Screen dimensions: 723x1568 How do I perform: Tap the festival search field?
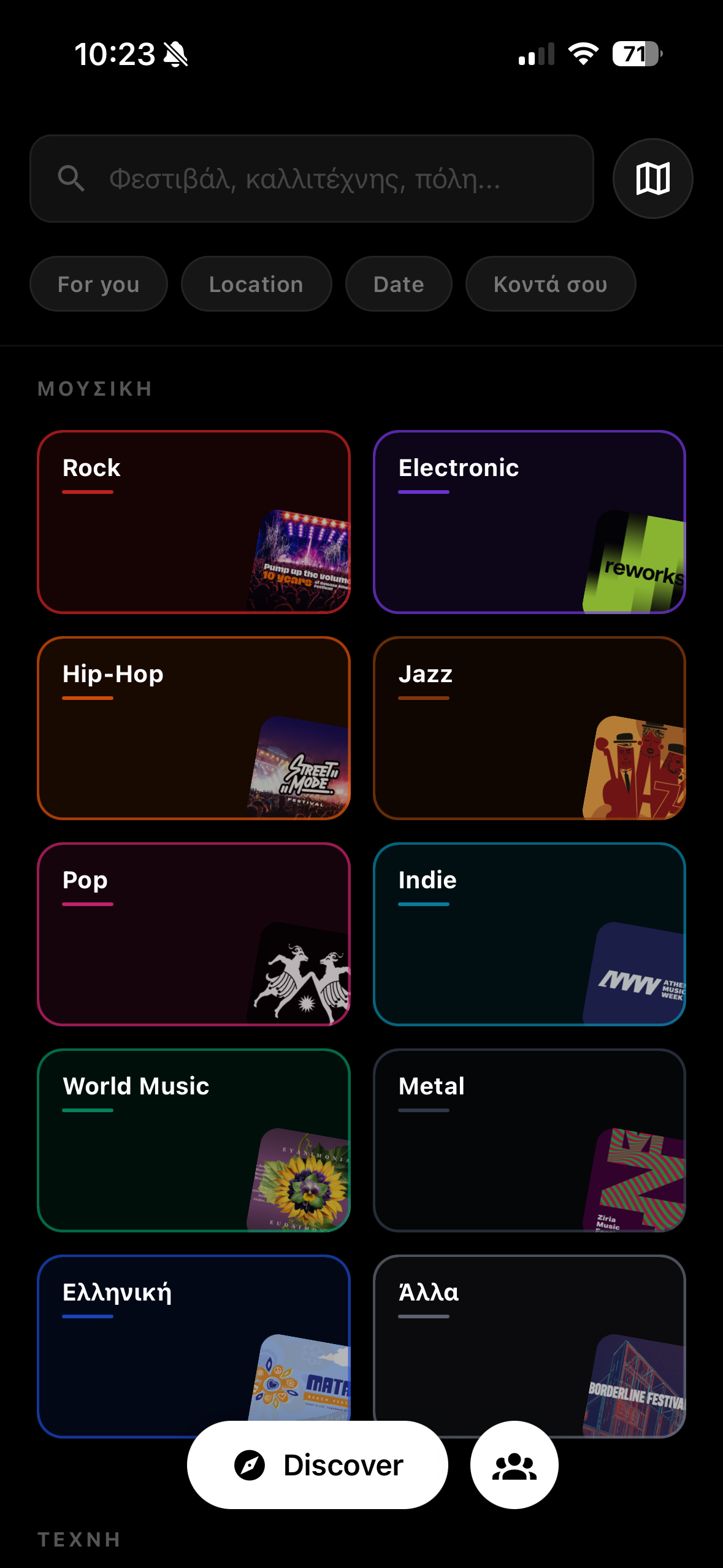click(312, 179)
